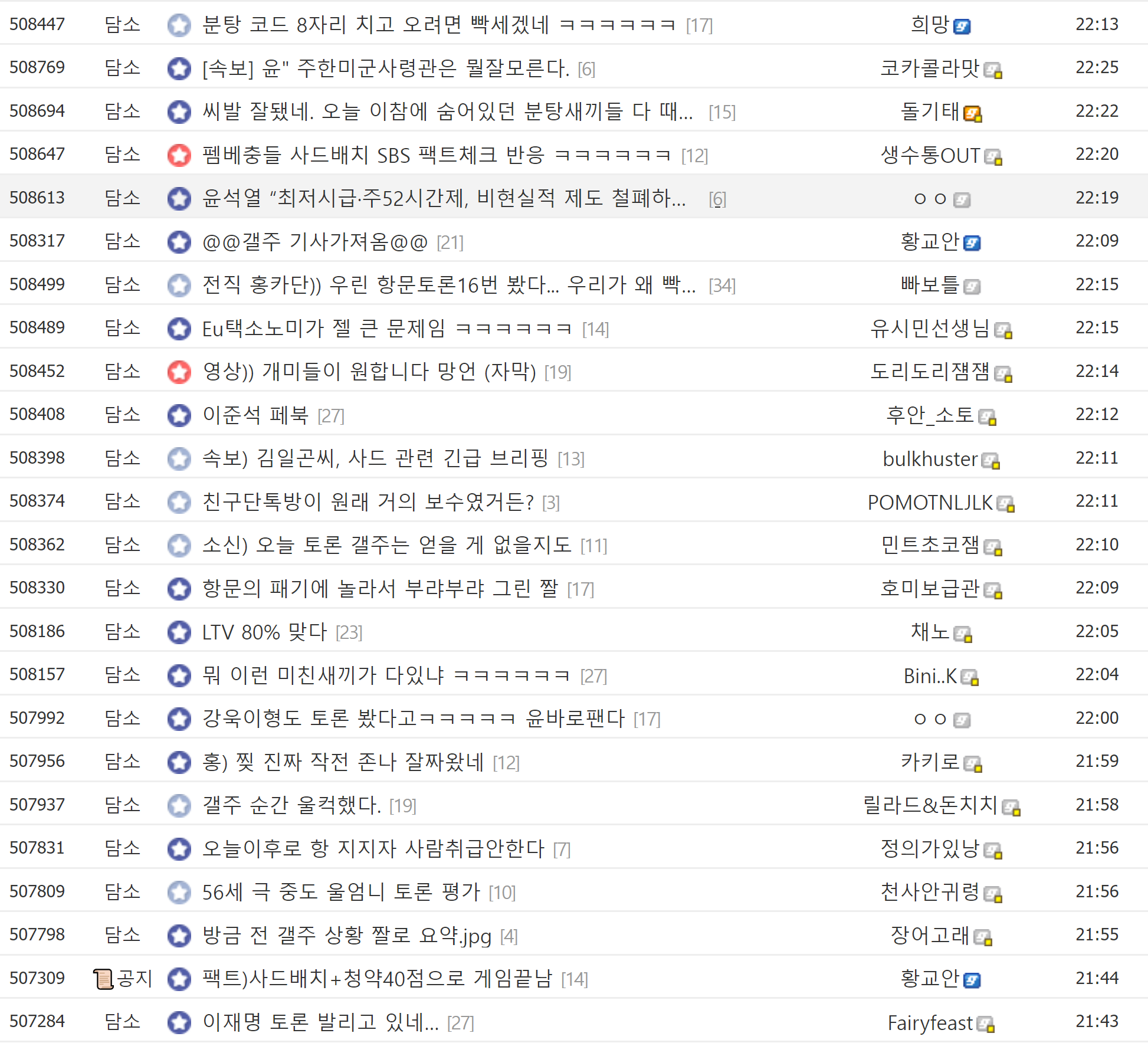The image size is (1148, 1043).
Task: Open post '친구단톡방이 원래 거의 보수였거든?'
Action: click(368, 502)
